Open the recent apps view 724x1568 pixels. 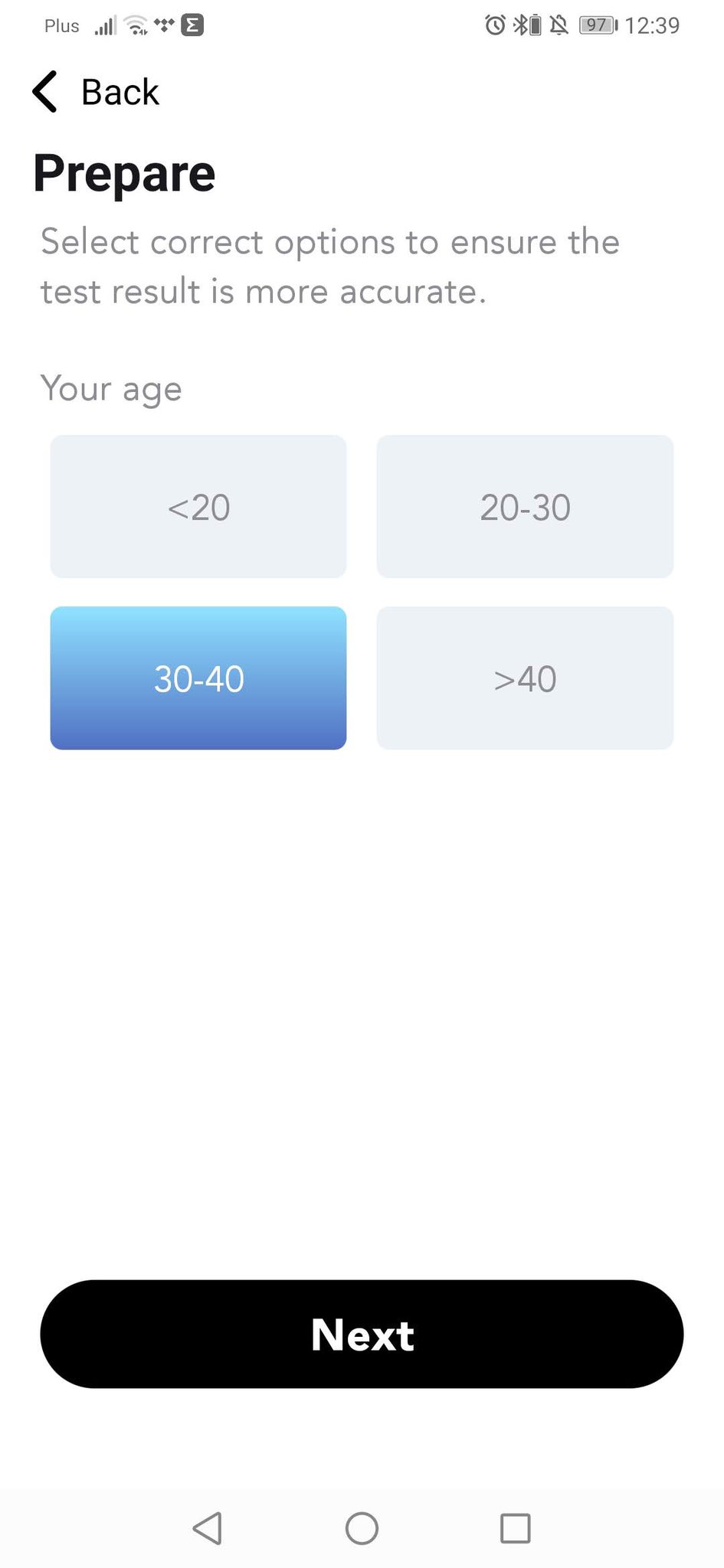click(x=515, y=1529)
